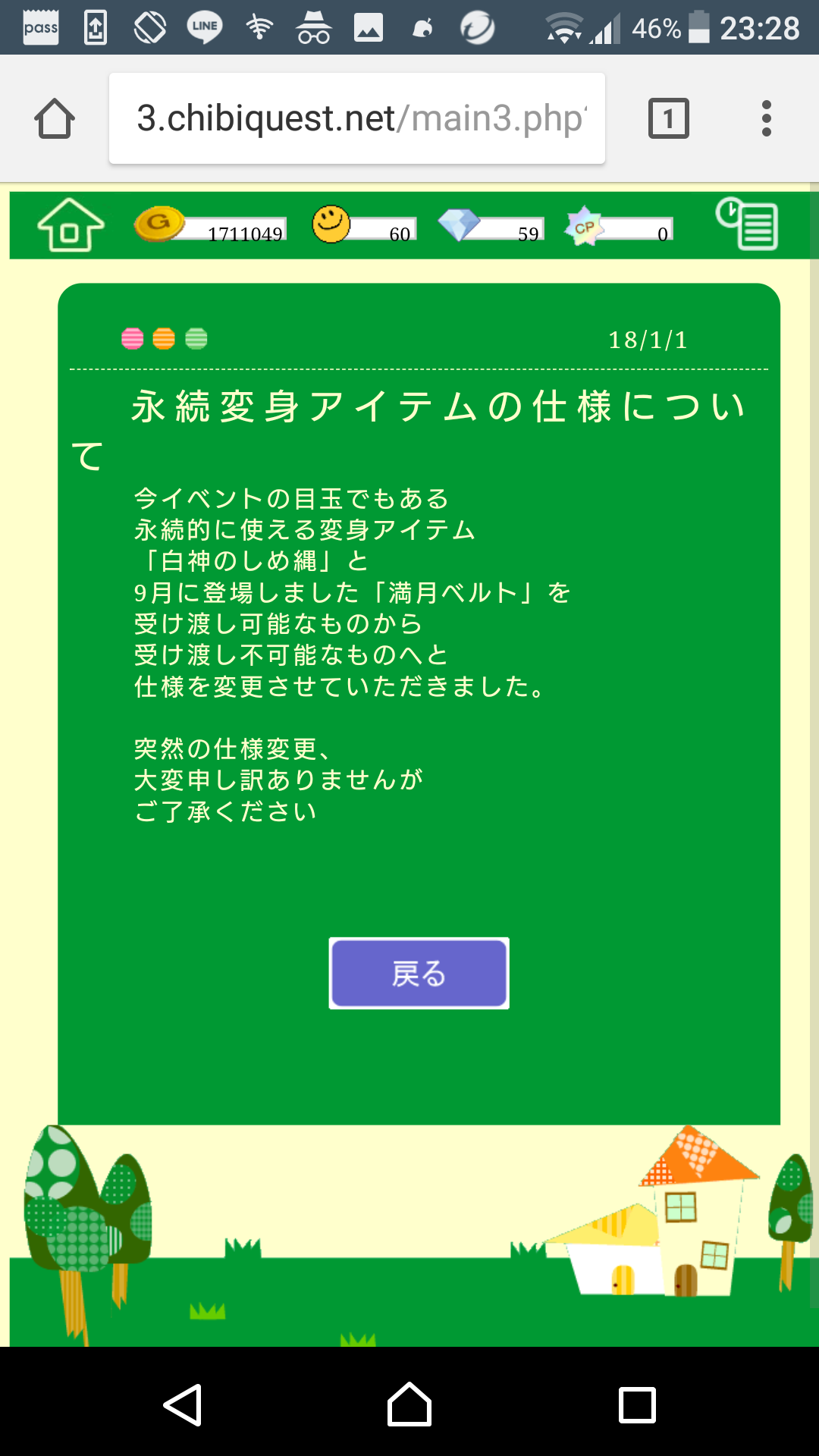Open the browser tab switcher
Screen dimensions: 819x1456
(668, 118)
